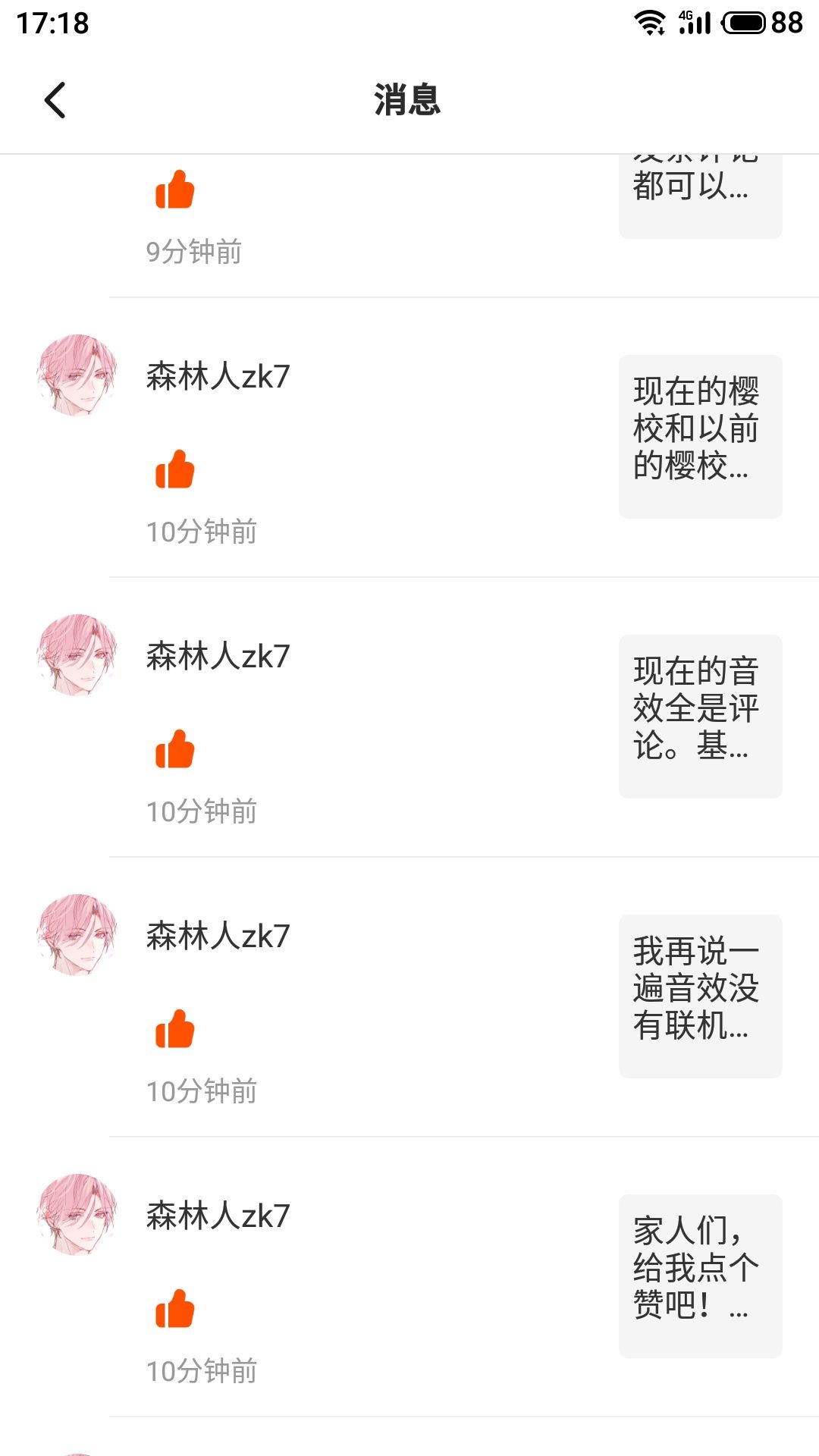Open the comment preview starting 家人们，给我点个赞吧
Screen dimensions: 819x1456
coord(700,1276)
